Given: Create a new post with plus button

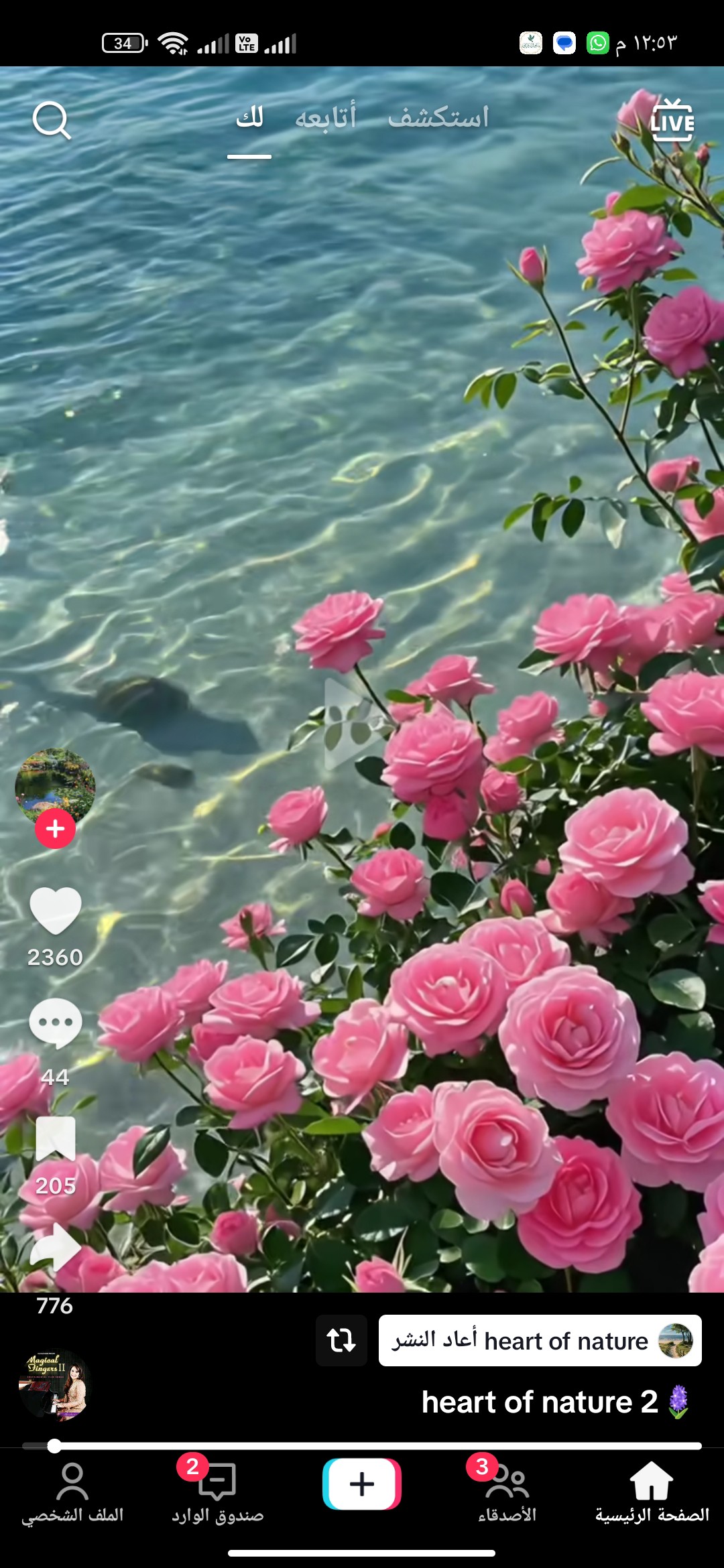Looking at the screenshot, I should (x=362, y=1484).
